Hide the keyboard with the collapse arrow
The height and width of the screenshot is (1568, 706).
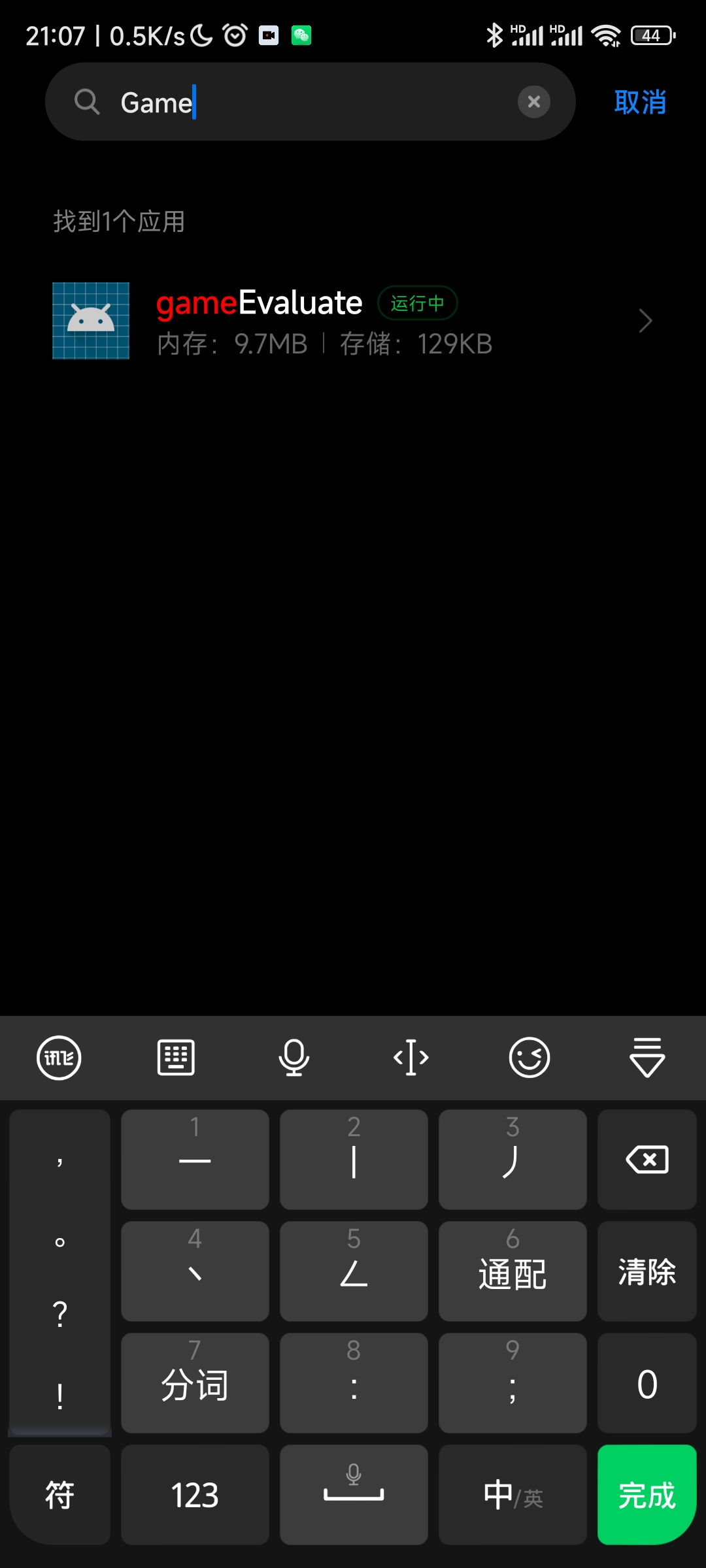[x=647, y=1058]
